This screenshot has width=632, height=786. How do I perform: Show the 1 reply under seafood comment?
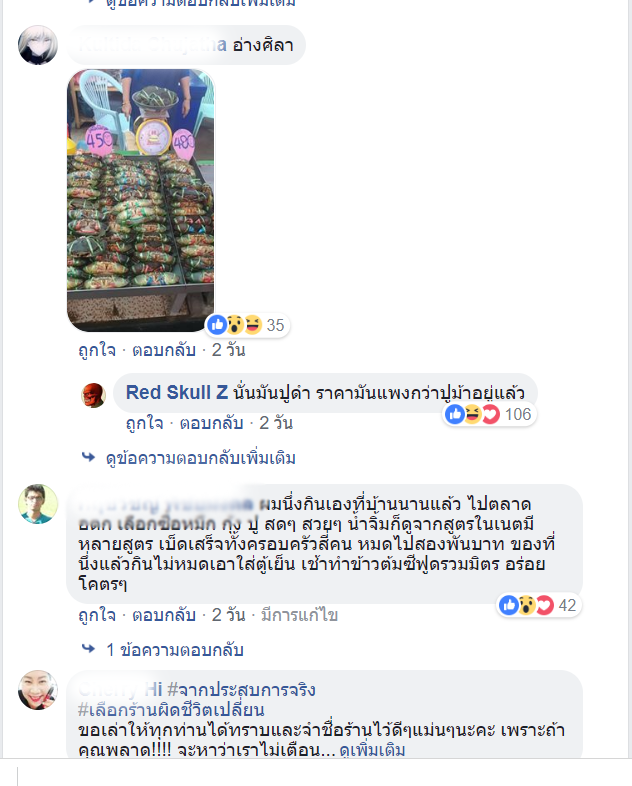point(174,650)
